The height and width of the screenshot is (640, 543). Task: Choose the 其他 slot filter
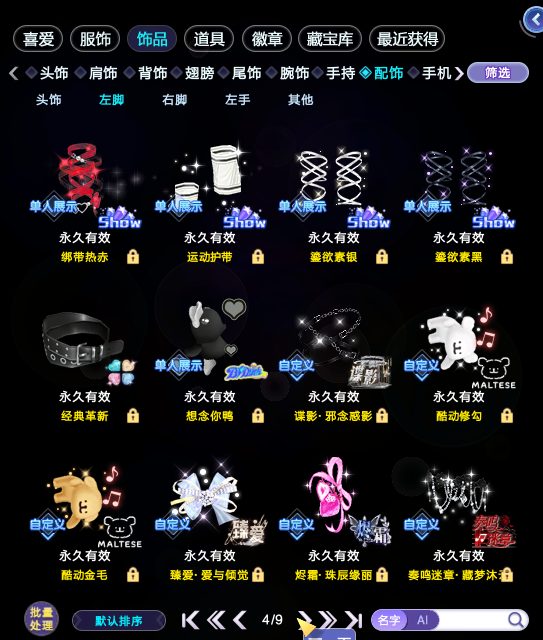tap(300, 100)
